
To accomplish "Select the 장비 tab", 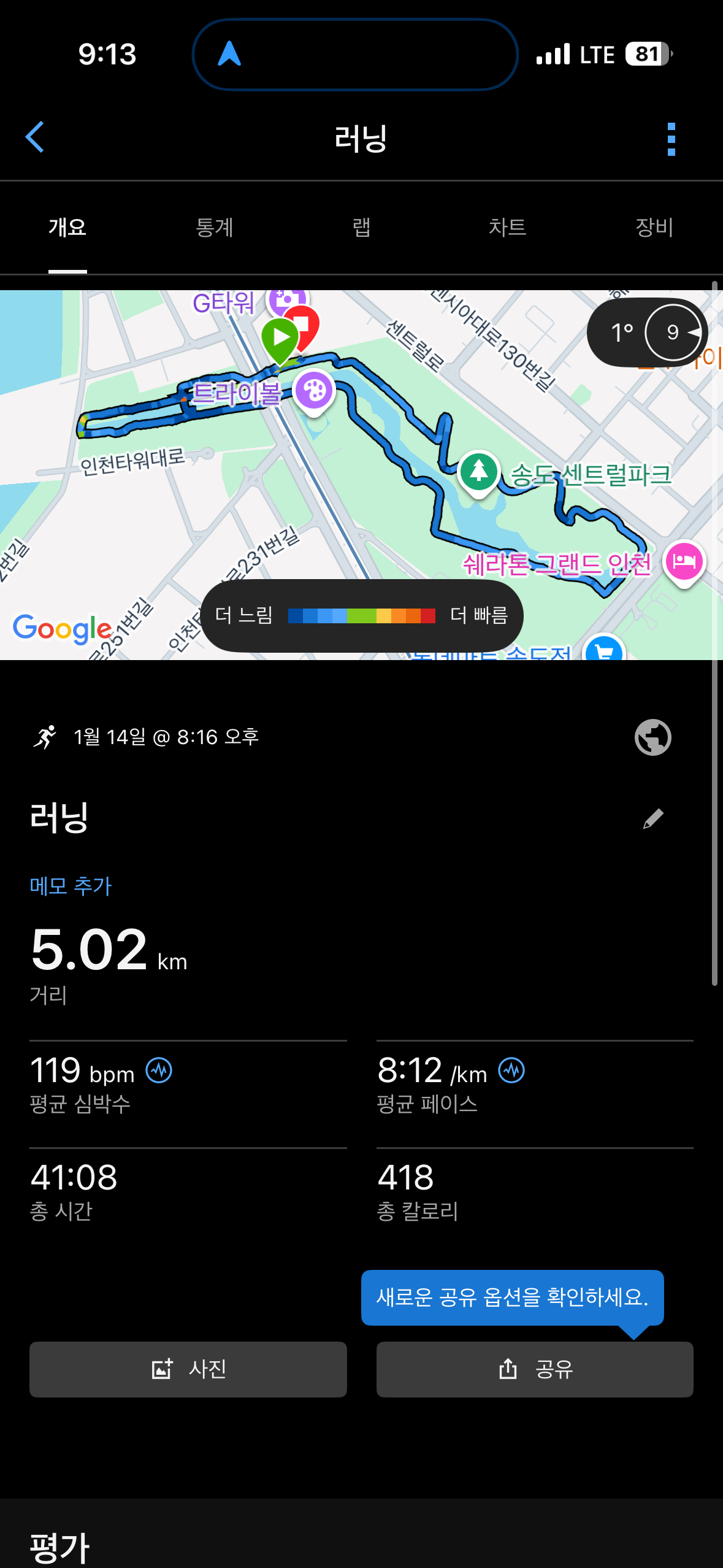I will pos(654,227).
